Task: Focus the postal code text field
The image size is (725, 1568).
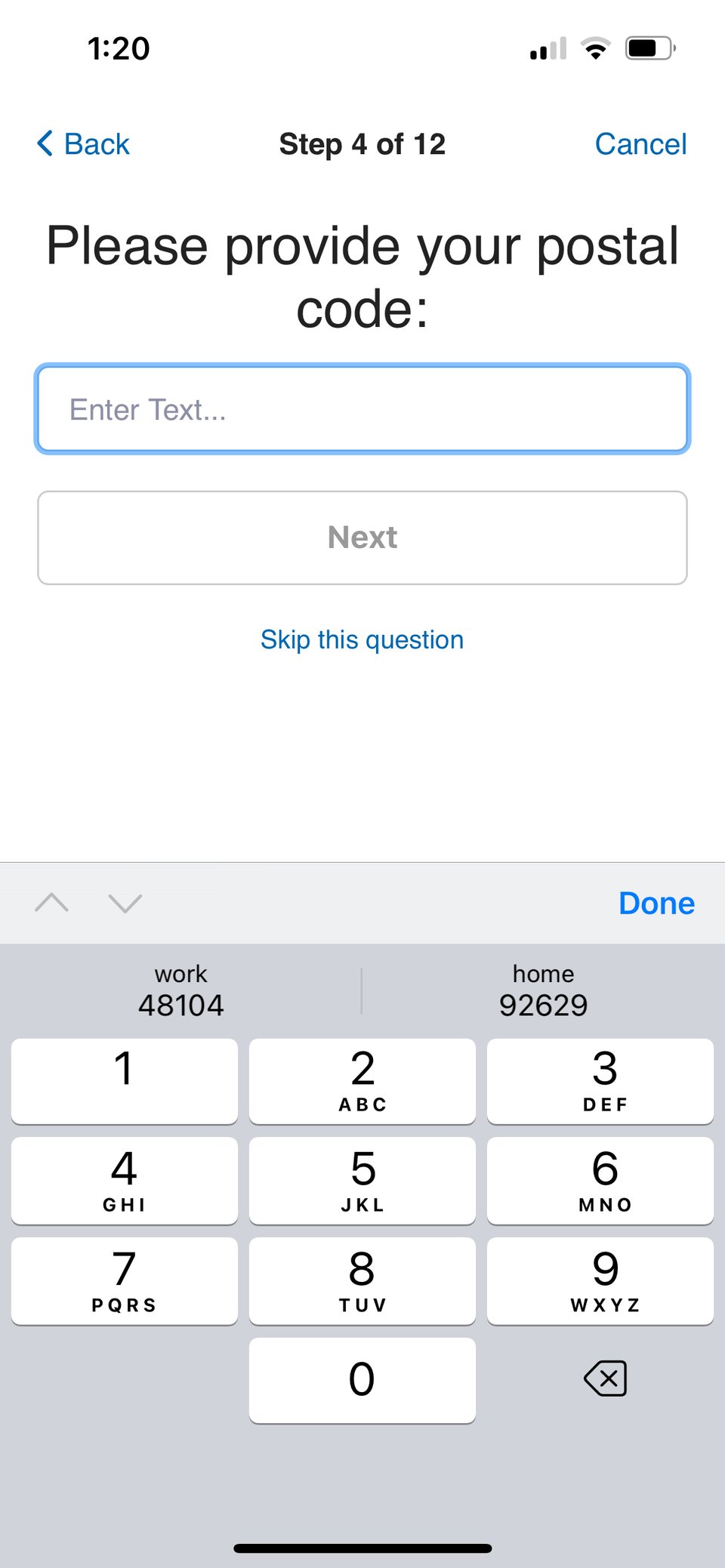Action: pos(362,408)
